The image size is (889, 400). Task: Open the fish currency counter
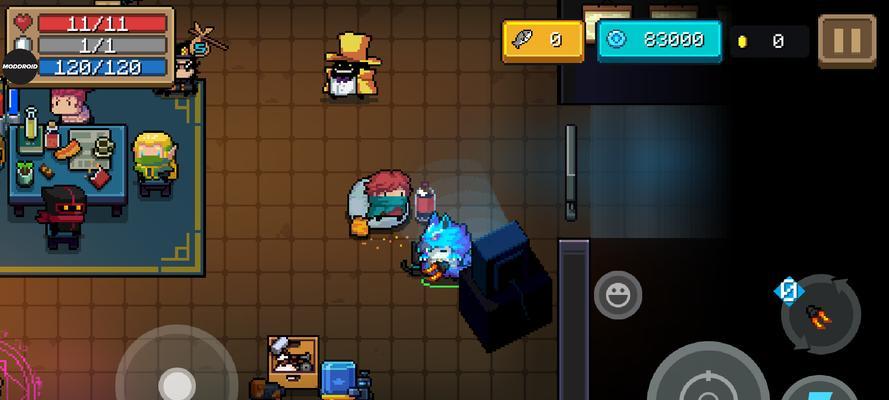(x=541, y=41)
